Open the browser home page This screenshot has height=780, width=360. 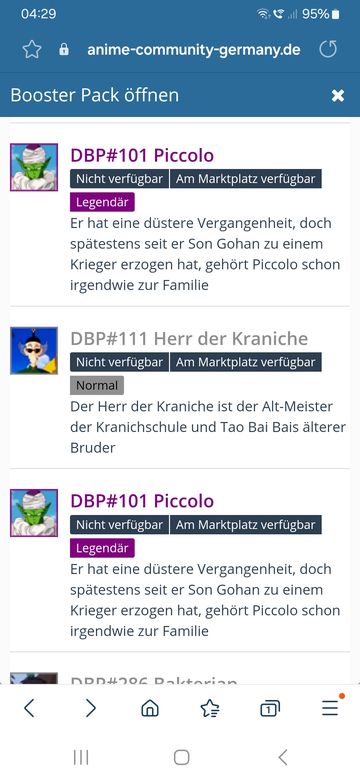click(x=150, y=707)
